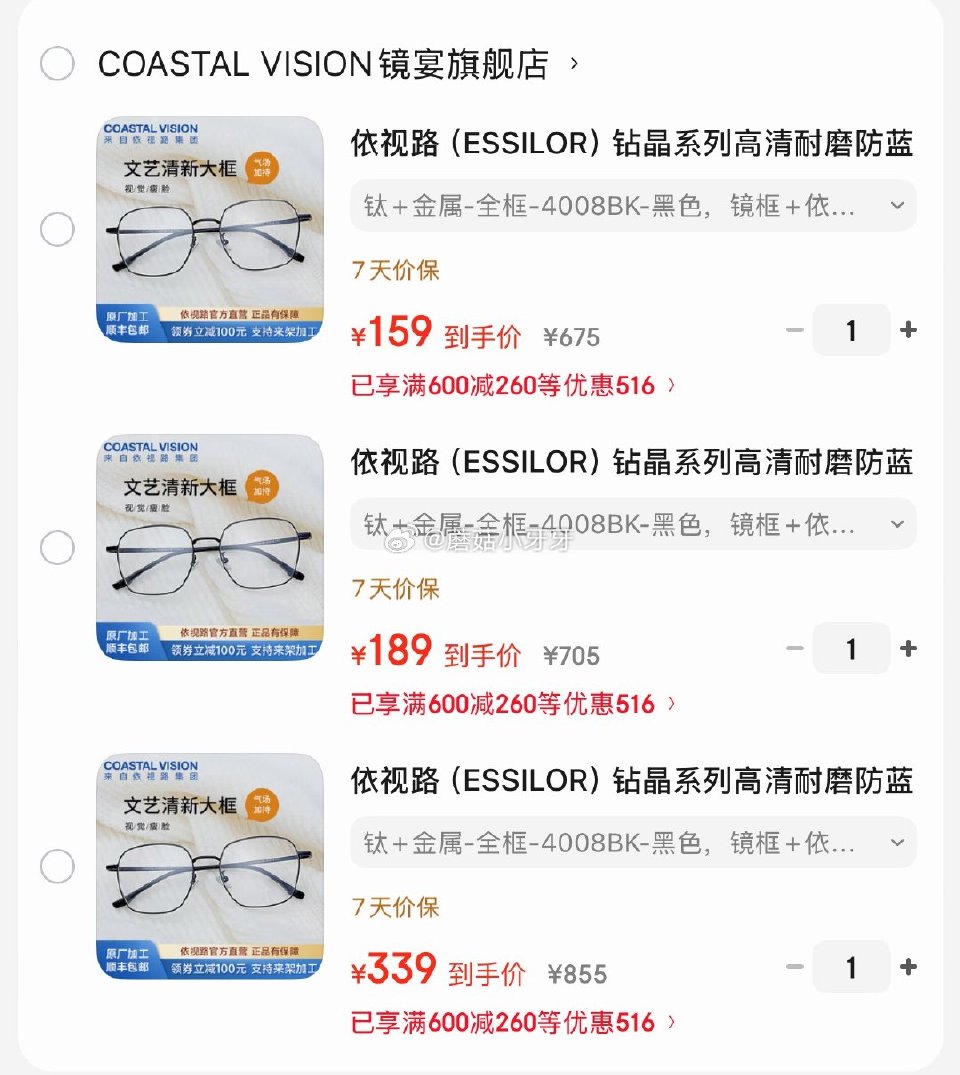Viewport: 960px width, 1075px height.
Task: Select the first ¥159 glasses item checkbox
Action: [x=58, y=229]
